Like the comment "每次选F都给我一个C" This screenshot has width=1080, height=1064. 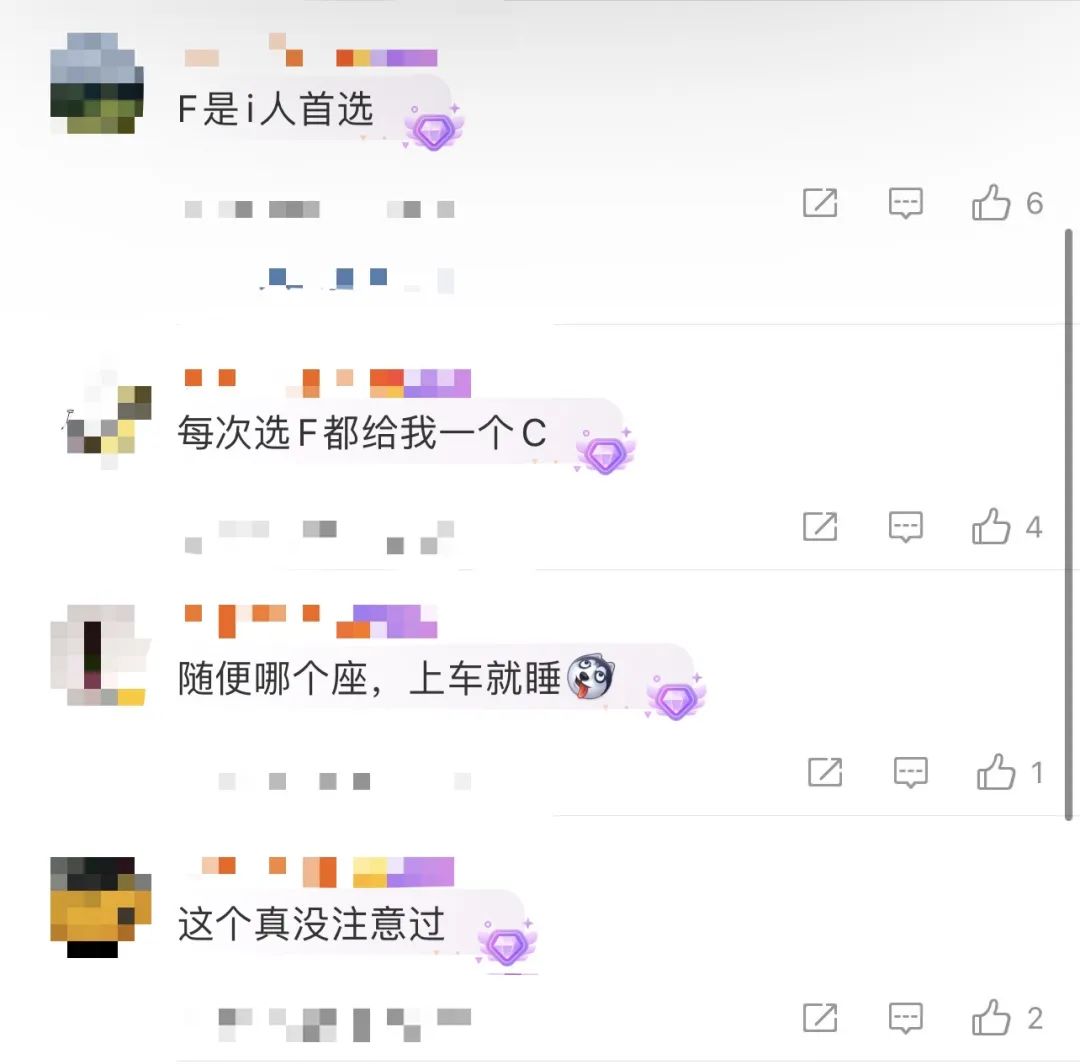991,526
